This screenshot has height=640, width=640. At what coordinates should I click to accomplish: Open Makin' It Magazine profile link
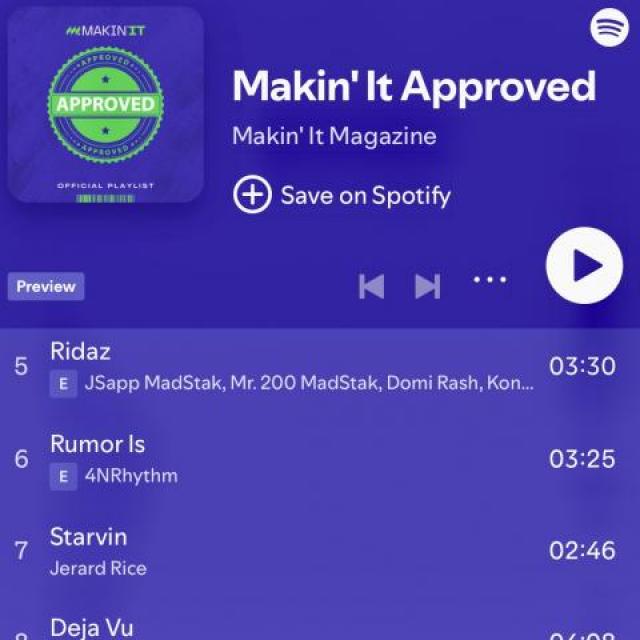pyautogui.click(x=334, y=136)
